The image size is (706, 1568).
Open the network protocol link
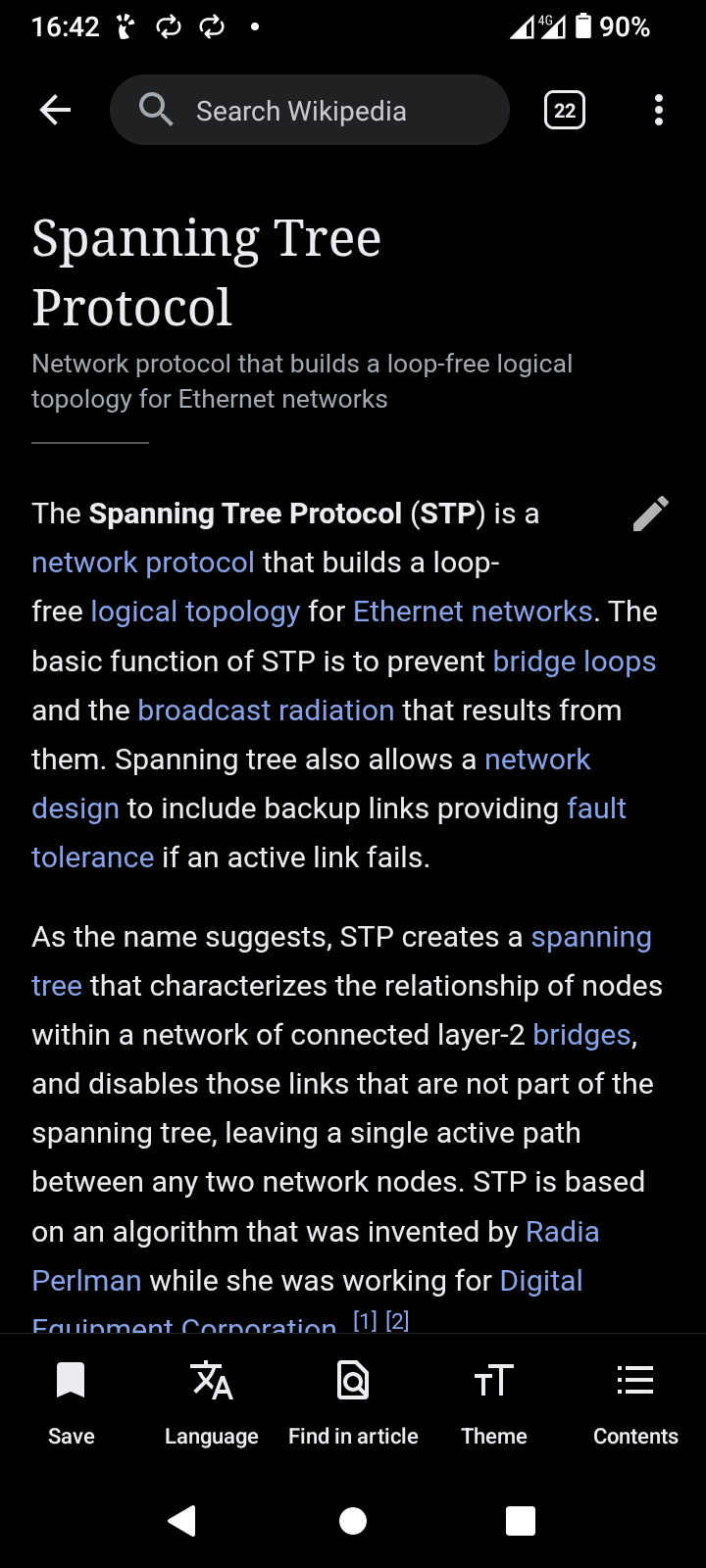coord(143,563)
